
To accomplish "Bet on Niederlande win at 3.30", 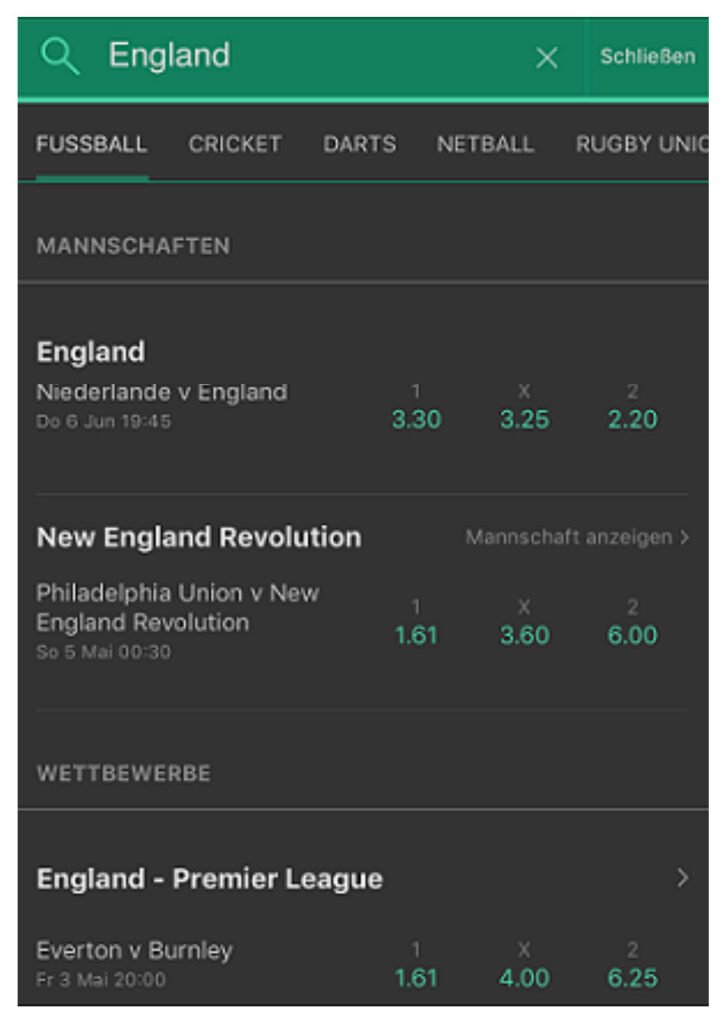I will tap(416, 419).
